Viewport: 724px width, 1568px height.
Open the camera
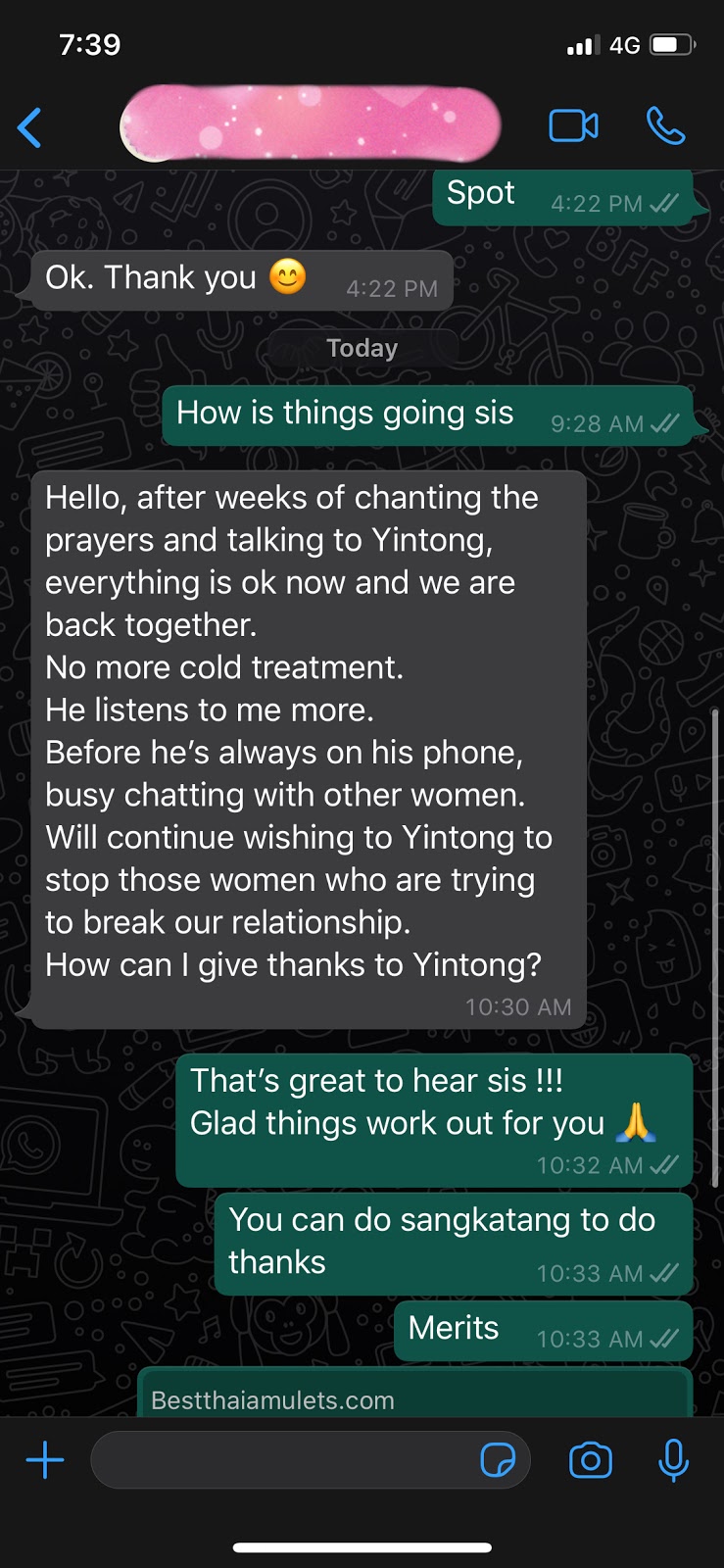[x=590, y=1460]
